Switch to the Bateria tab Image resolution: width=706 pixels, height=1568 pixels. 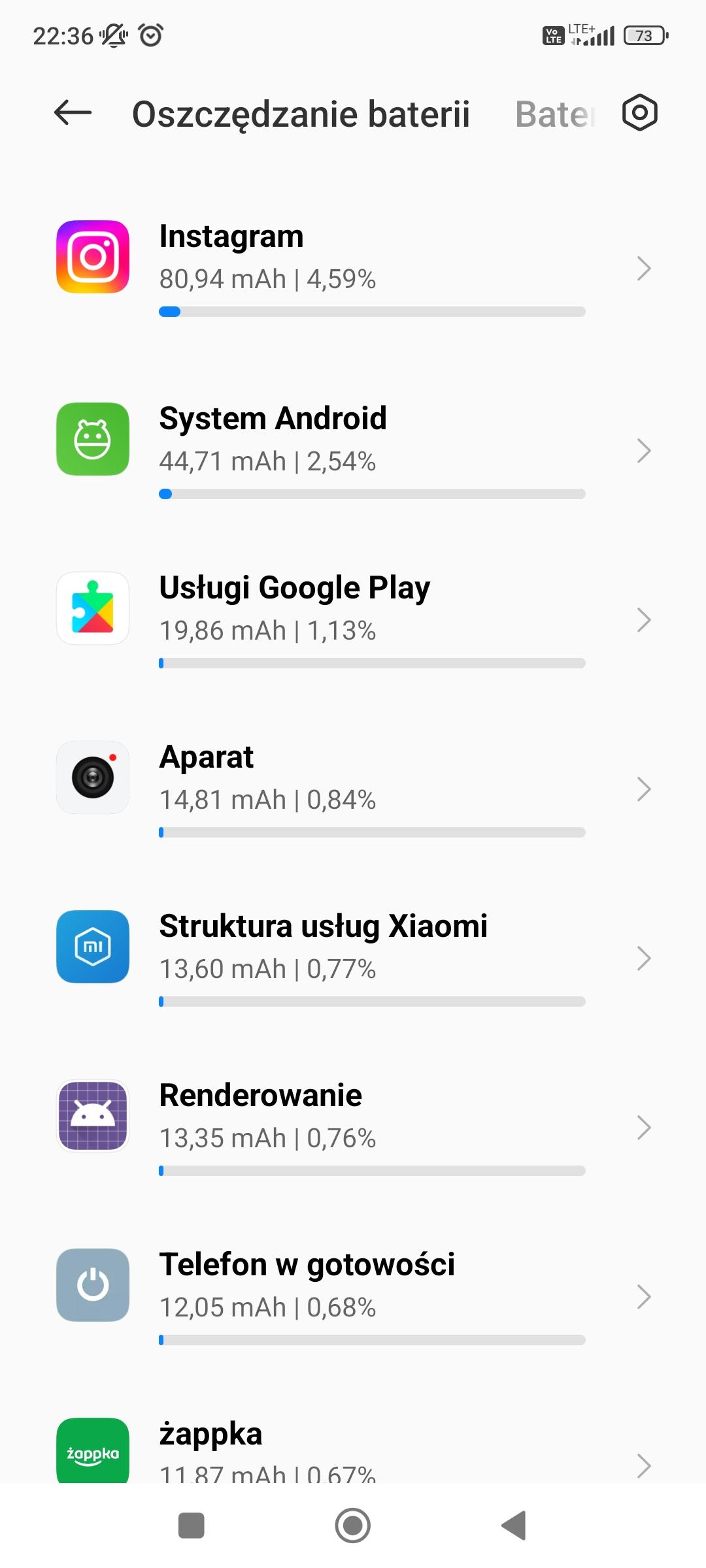point(555,114)
